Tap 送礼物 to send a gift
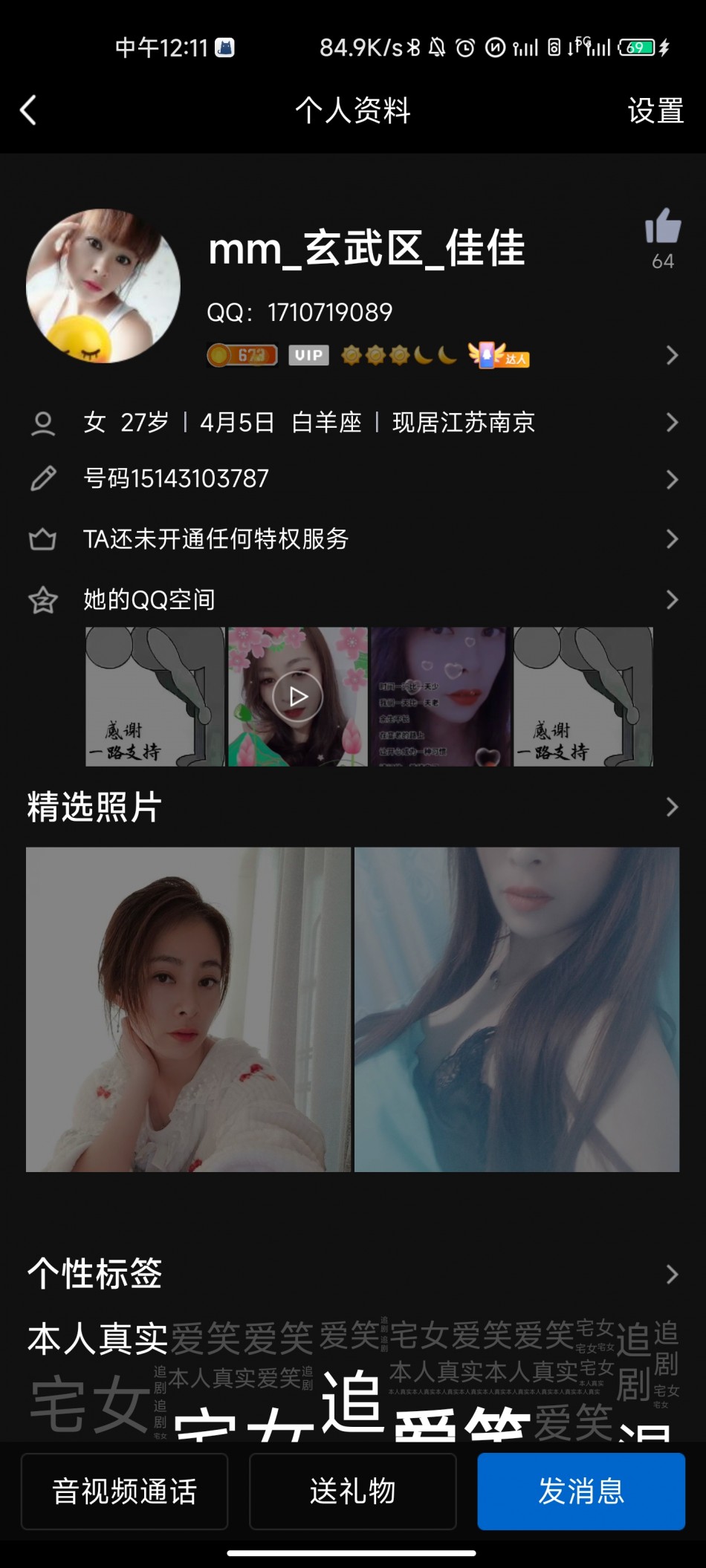This screenshot has height=1568, width=706. coord(353,1491)
